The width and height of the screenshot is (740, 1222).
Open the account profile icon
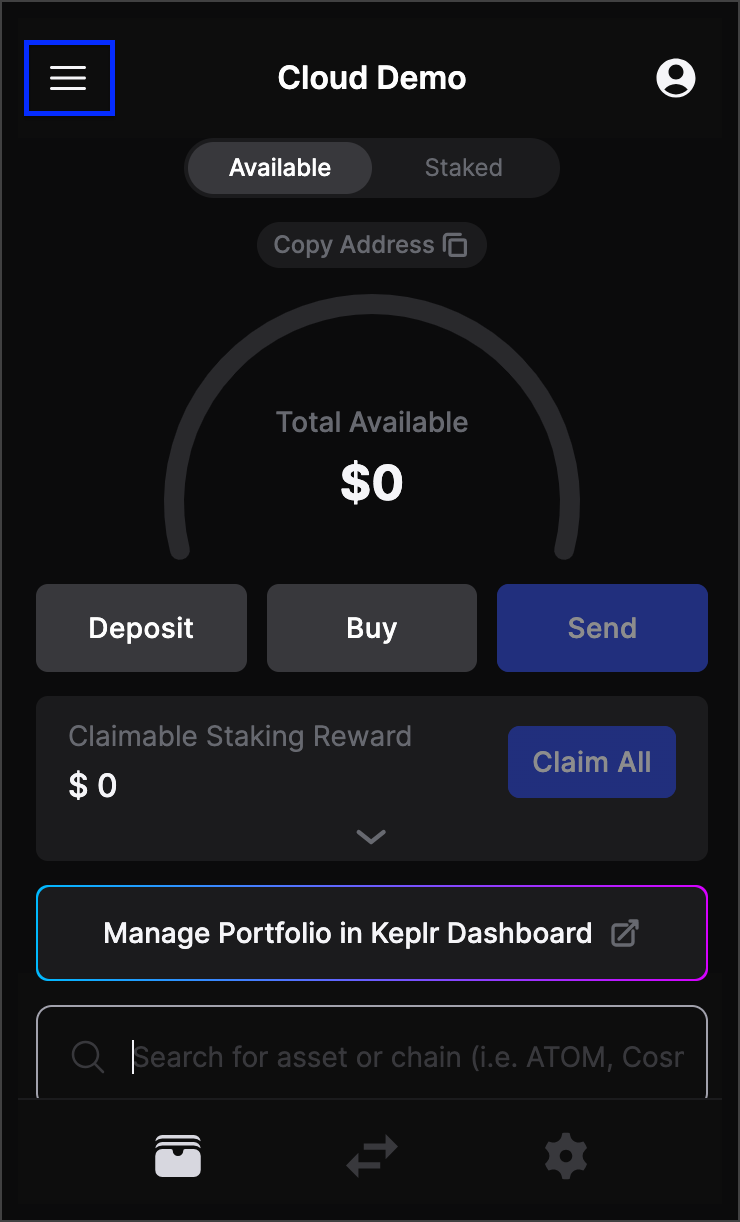click(x=675, y=78)
